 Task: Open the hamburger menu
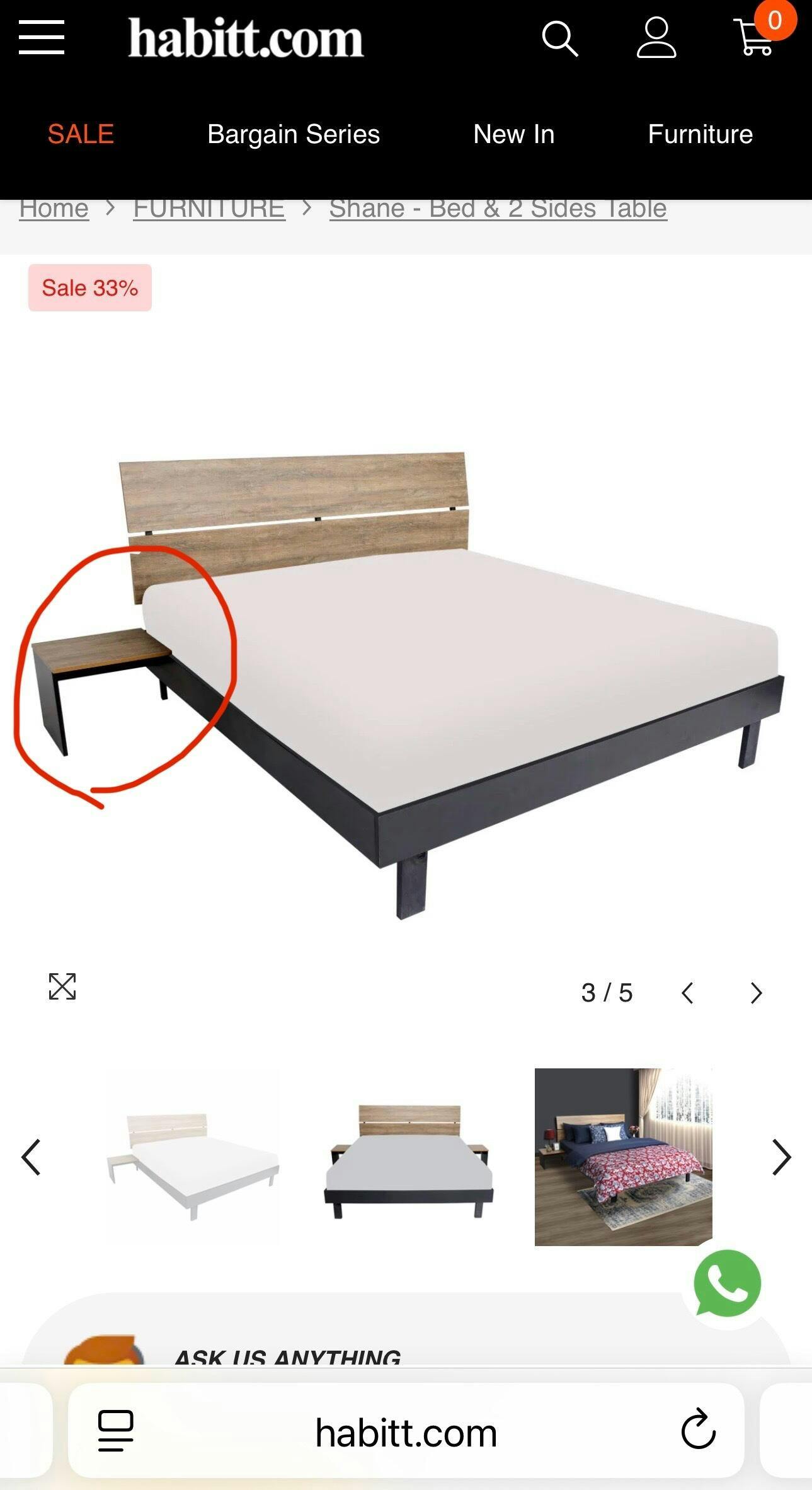click(x=42, y=37)
